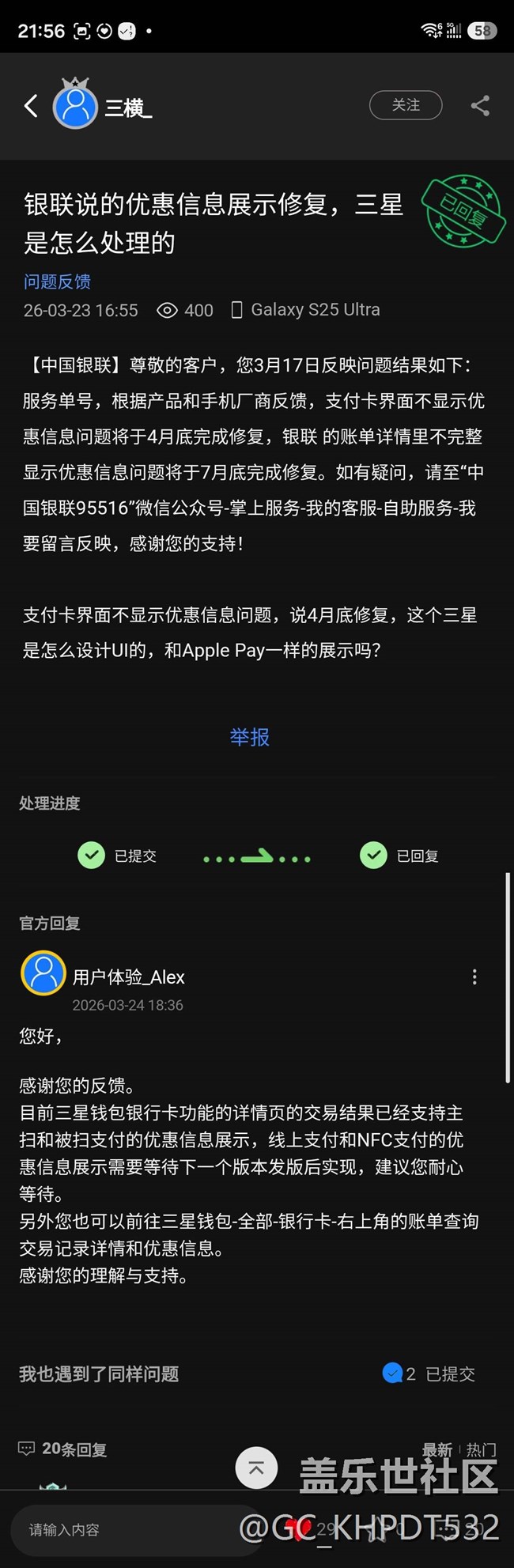Sort replies by 最新
The width and height of the screenshot is (514, 1568).
click(437, 1449)
